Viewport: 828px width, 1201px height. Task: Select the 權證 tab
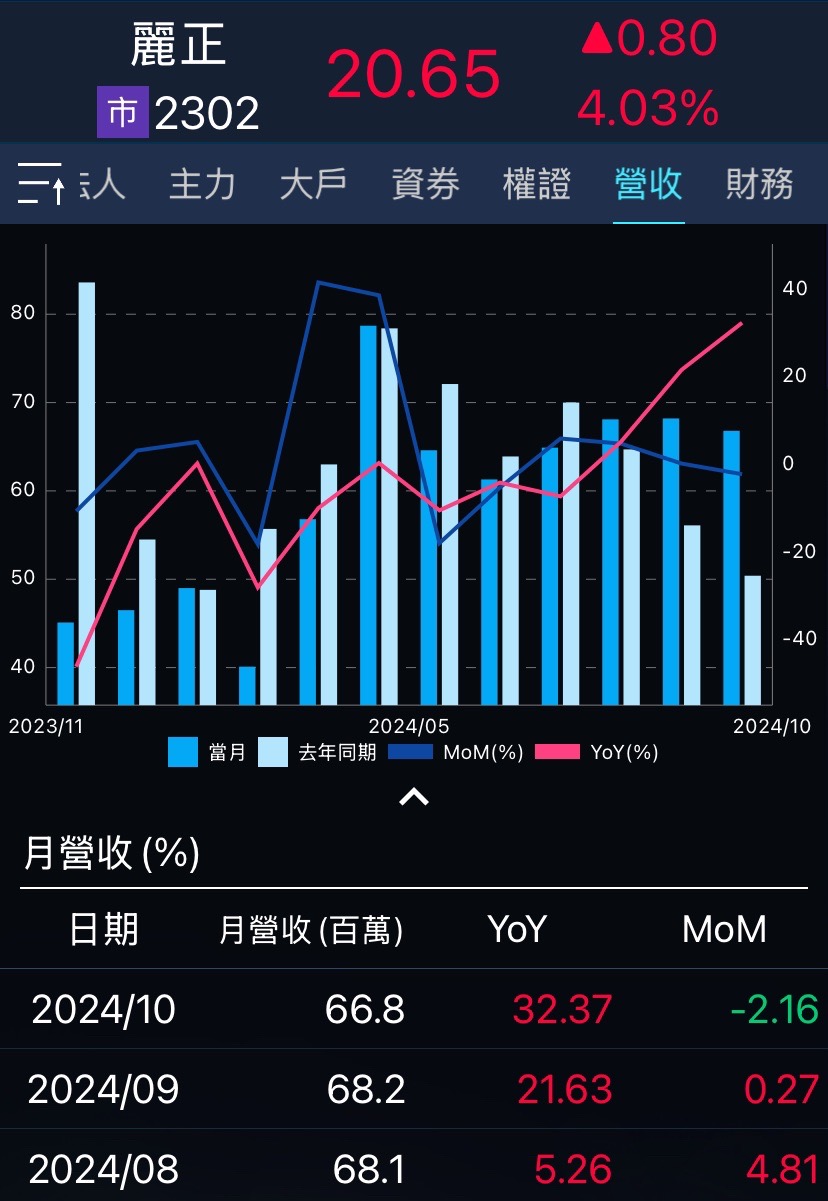(537, 184)
